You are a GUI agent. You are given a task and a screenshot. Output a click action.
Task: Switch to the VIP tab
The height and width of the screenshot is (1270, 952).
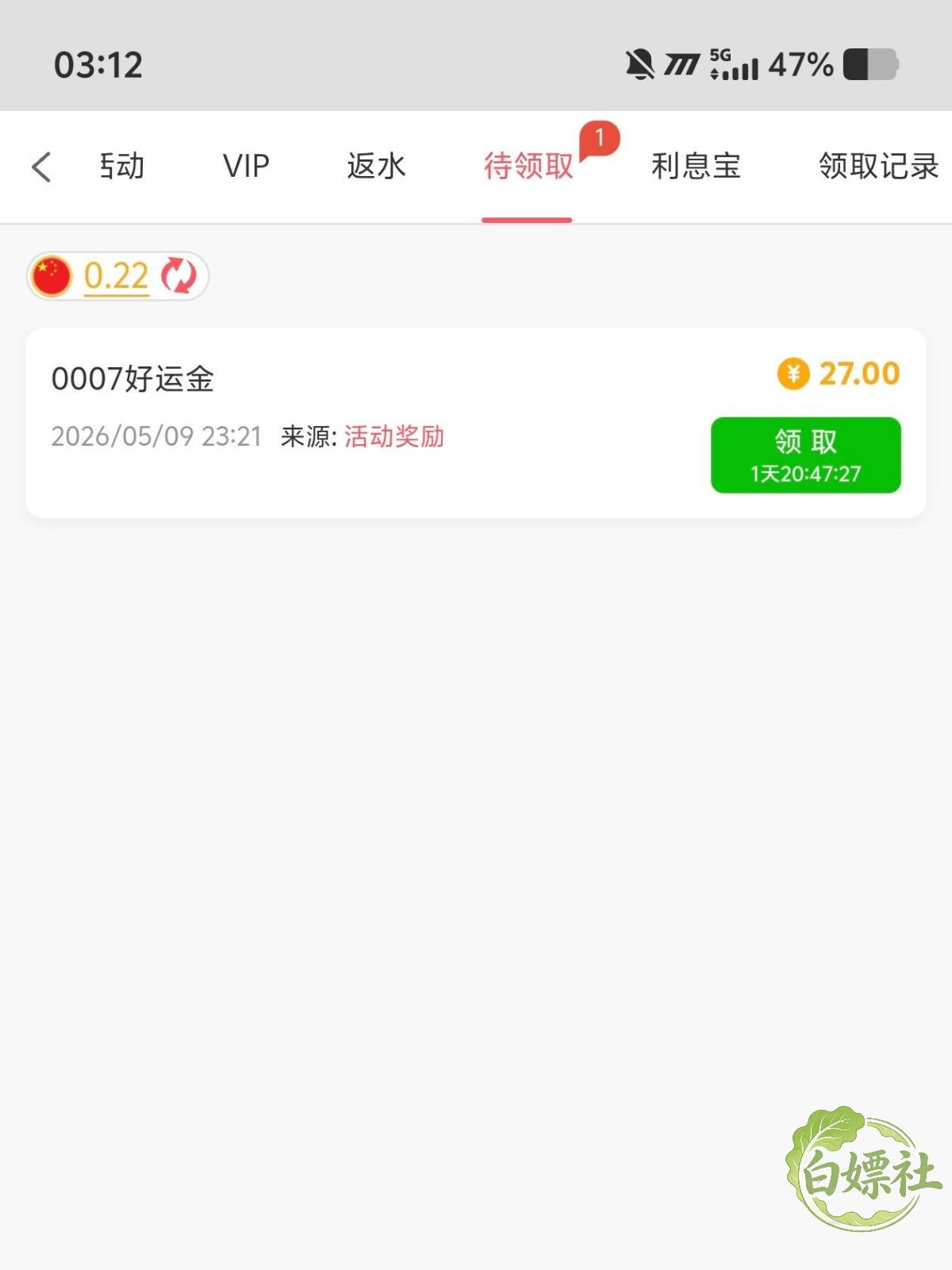[x=246, y=167]
